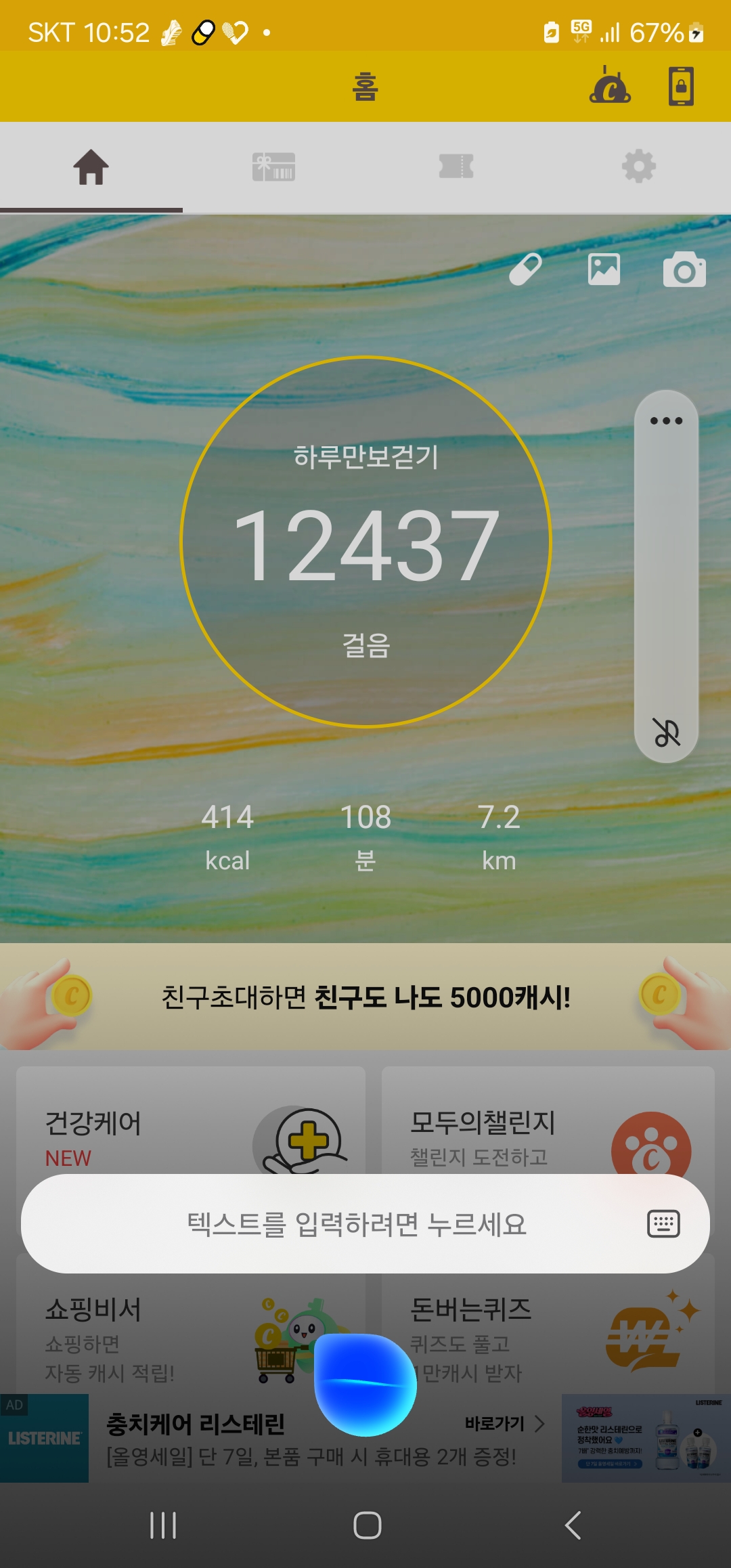
Task: Open the camera icon
Action: [x=684, y=269]
